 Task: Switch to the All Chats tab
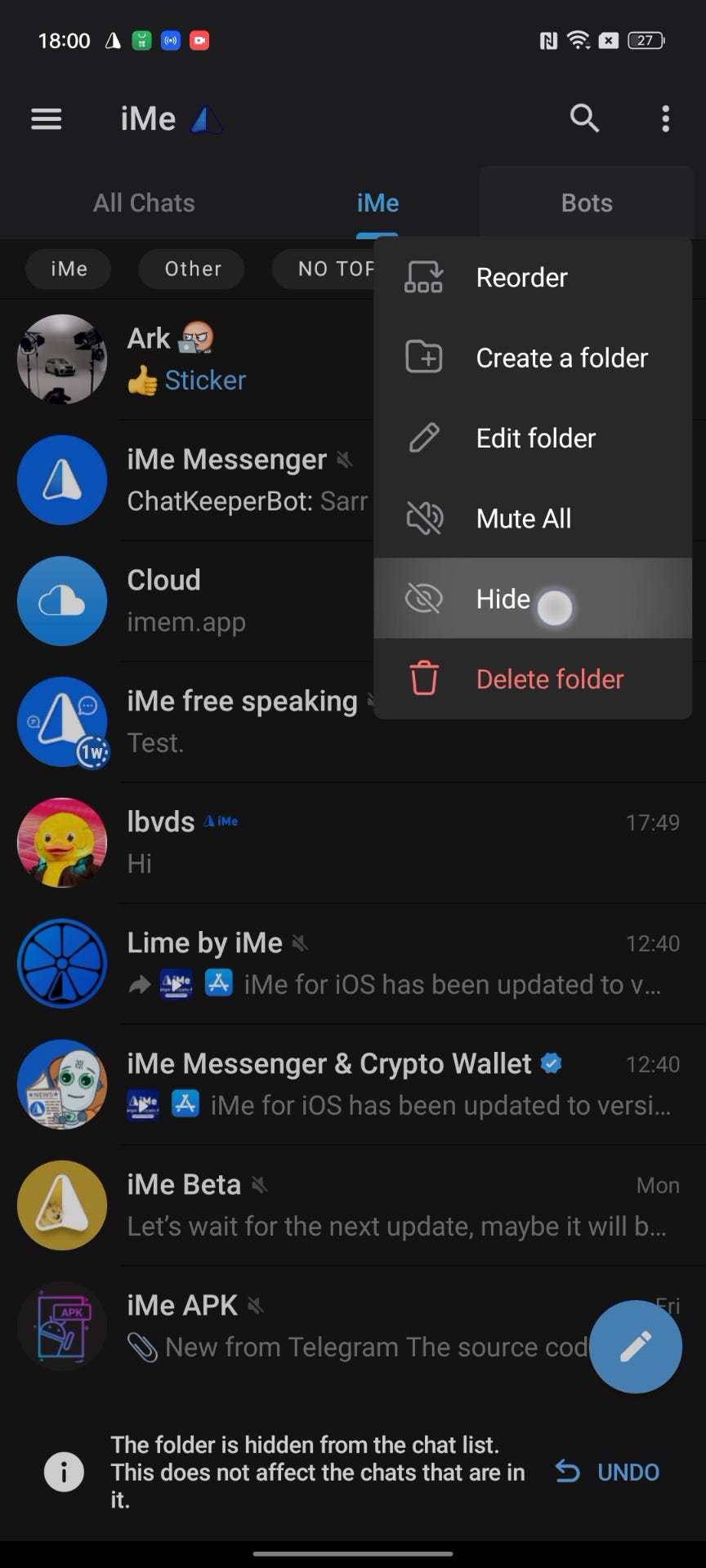pos(144,203)
